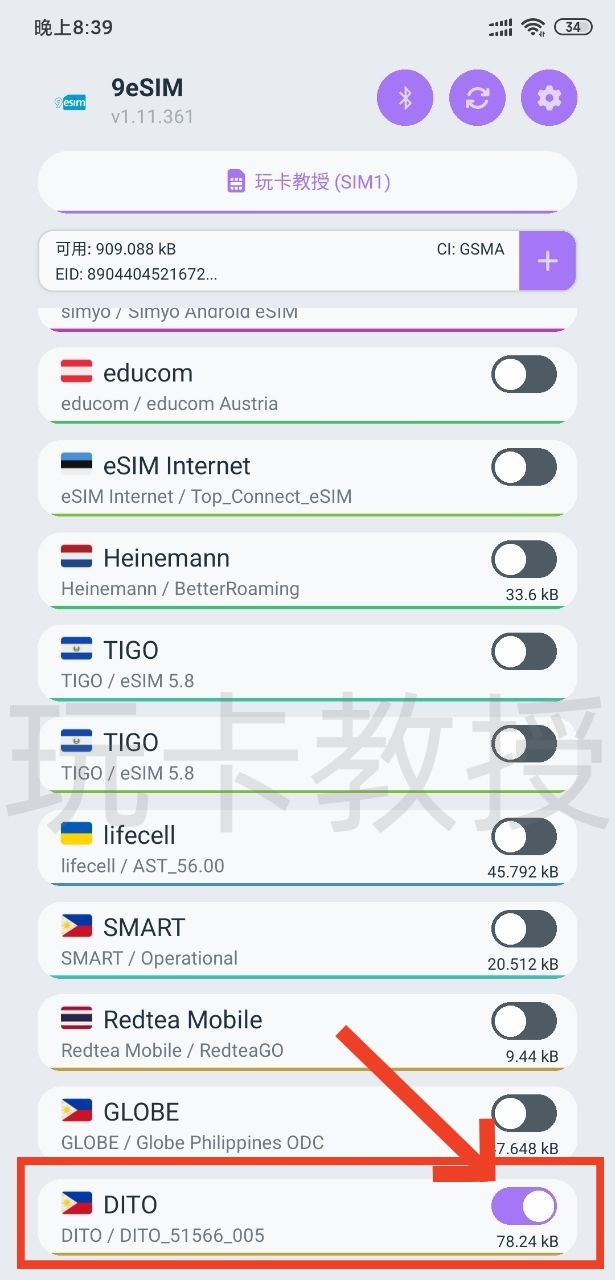Image resolution: width=615 pixels, height=1280 pixels.
Task: Select the 玩卡教授 (SIM1) card button
Action: click(x=307, y=182)
